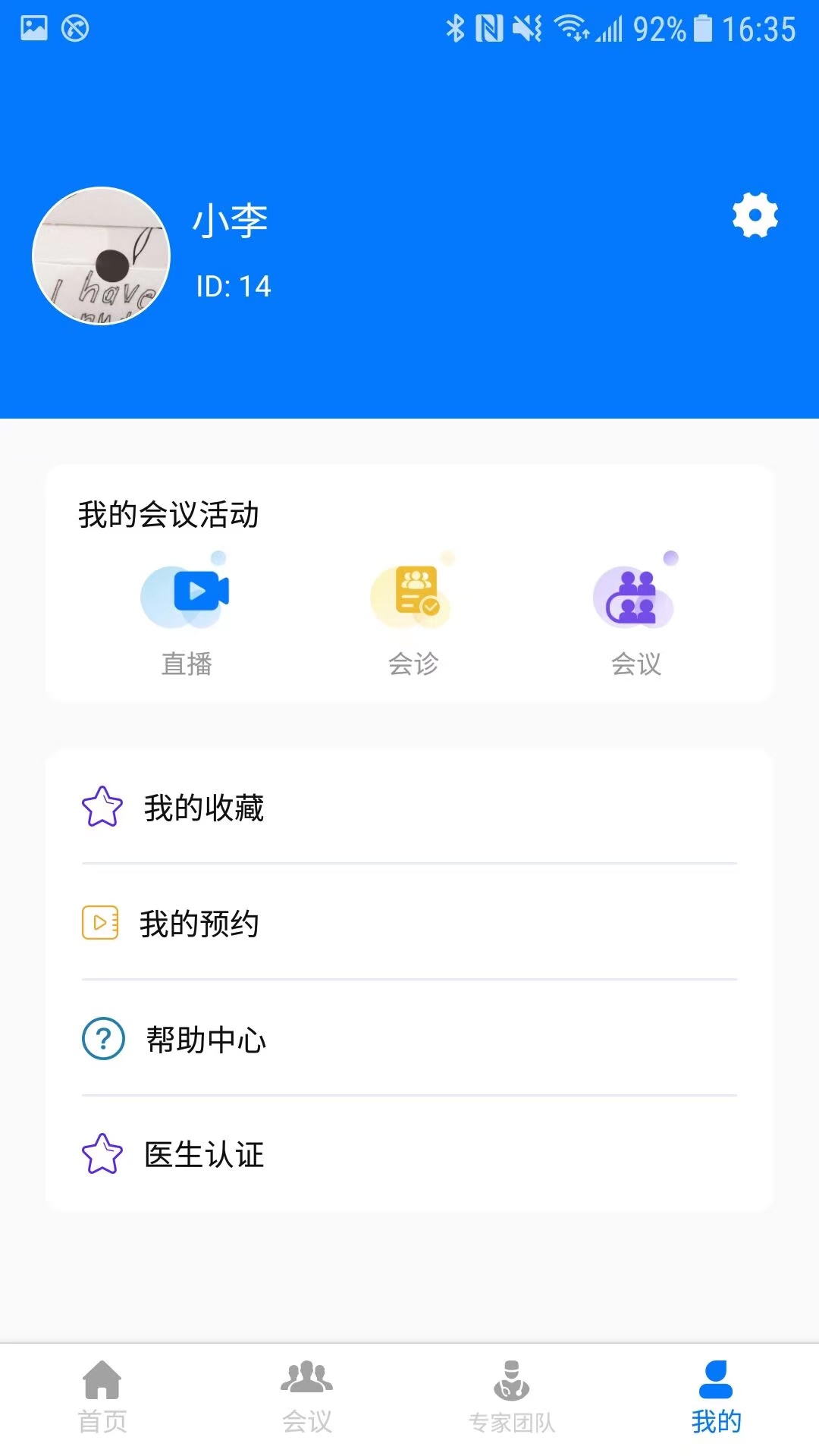Switch to the 首页 home tab

tap(102, 1397)
